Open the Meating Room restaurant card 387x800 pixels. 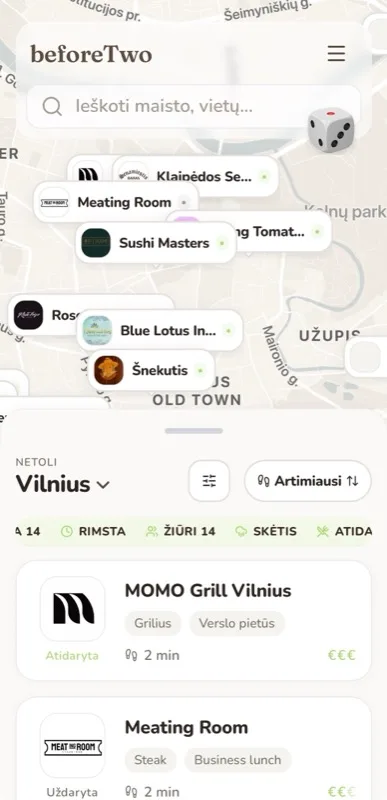click(194, 749)
